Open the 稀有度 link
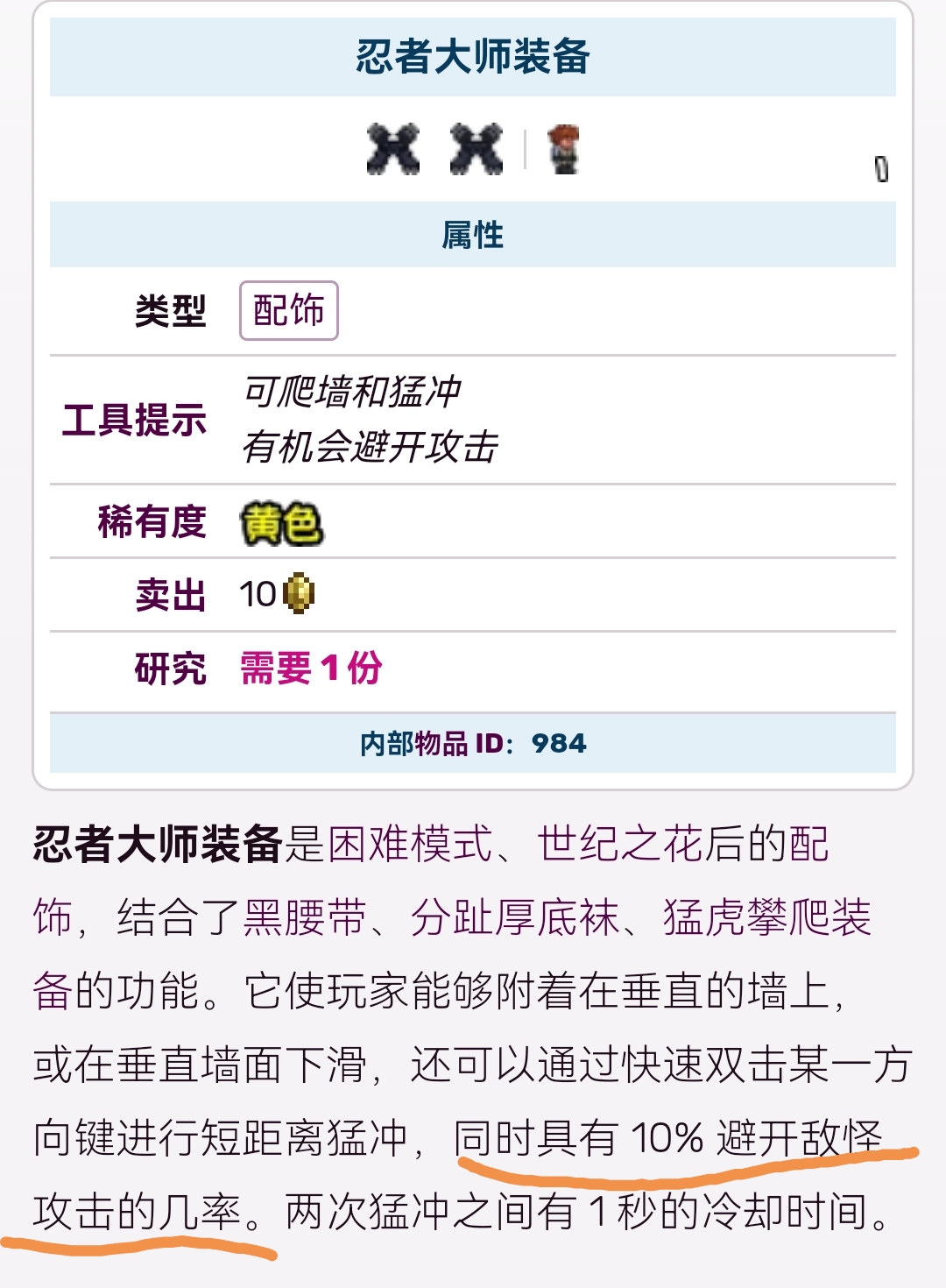 (152, 522)
